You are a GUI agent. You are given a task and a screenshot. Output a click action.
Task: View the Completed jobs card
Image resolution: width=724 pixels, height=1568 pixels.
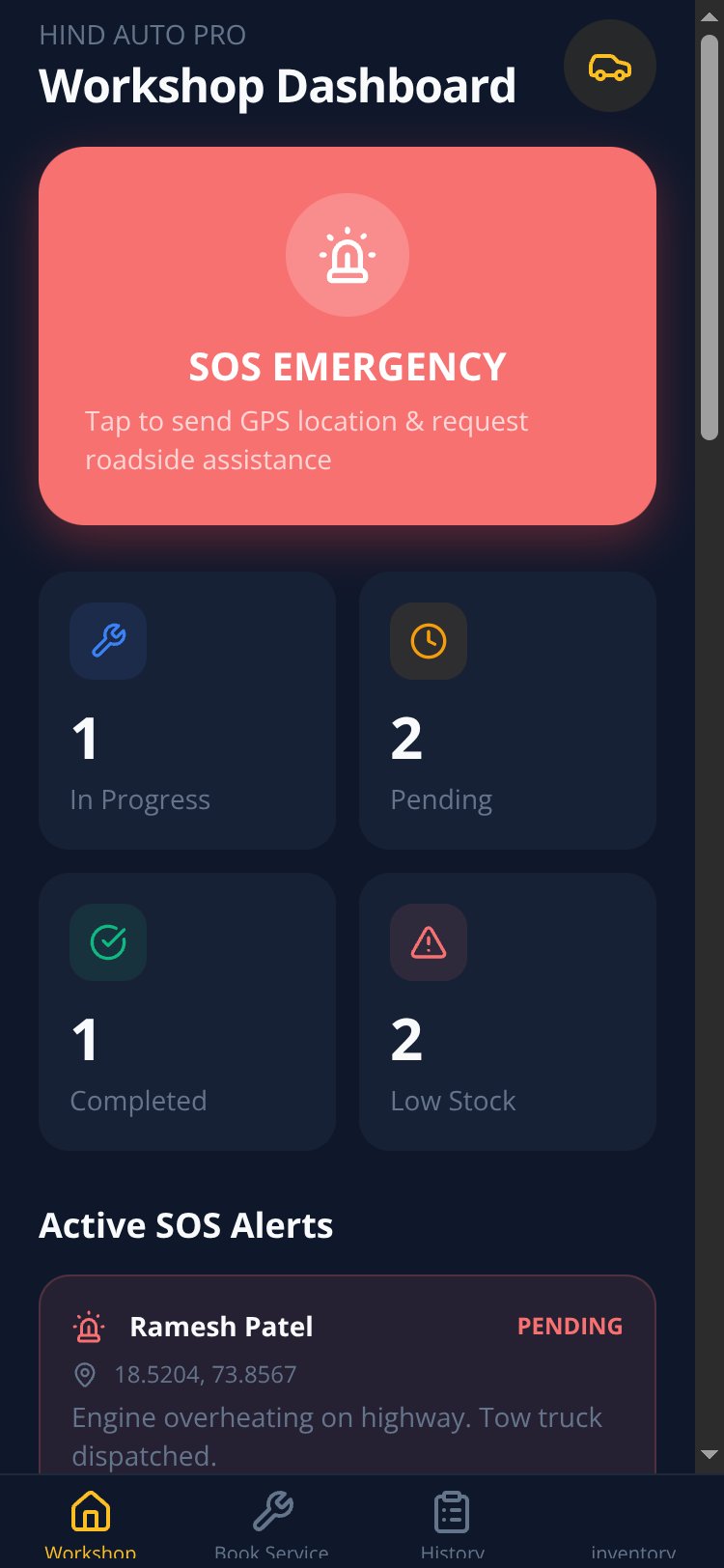point(187,1012)
